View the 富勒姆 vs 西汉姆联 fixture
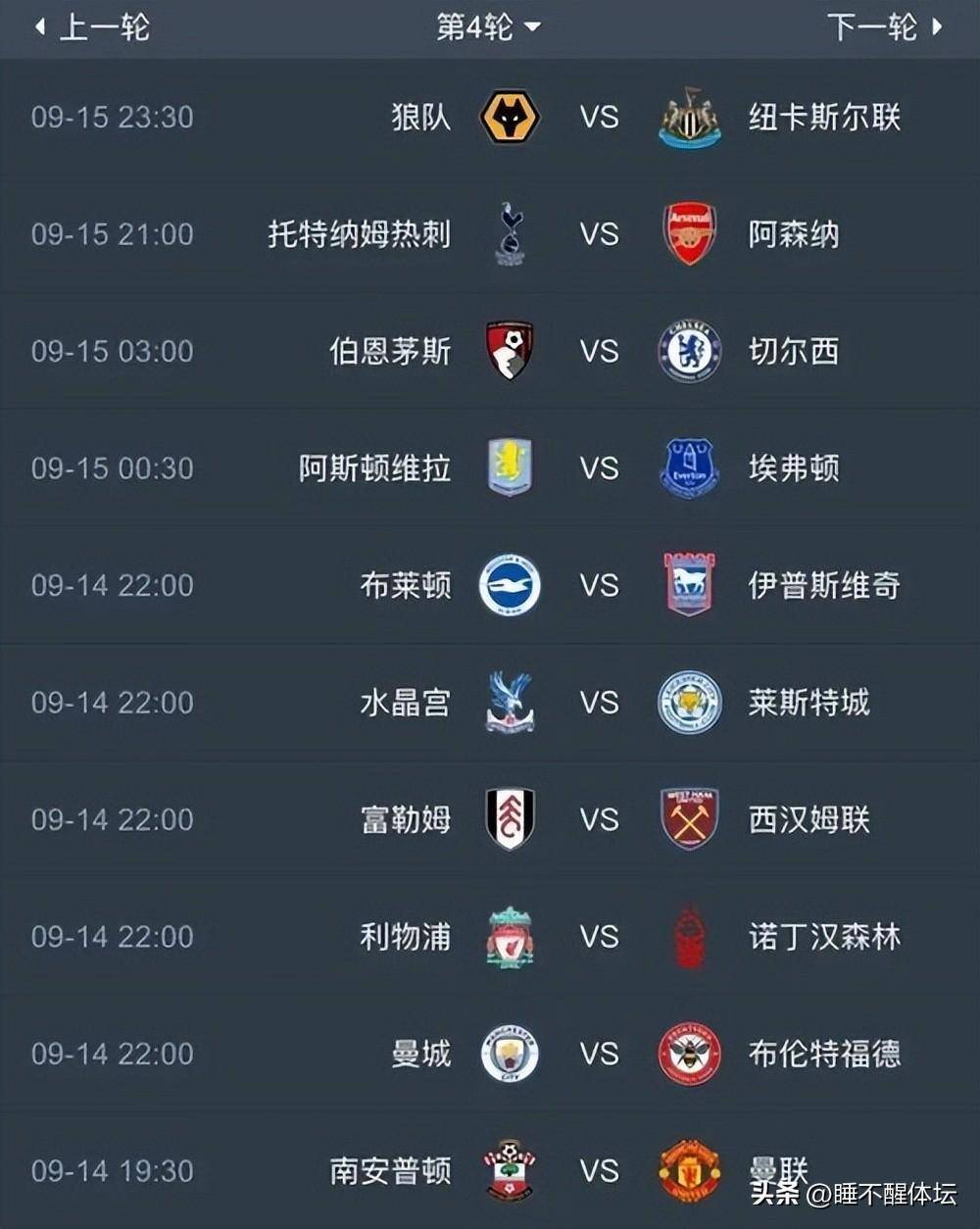 [x=598, y=819]
